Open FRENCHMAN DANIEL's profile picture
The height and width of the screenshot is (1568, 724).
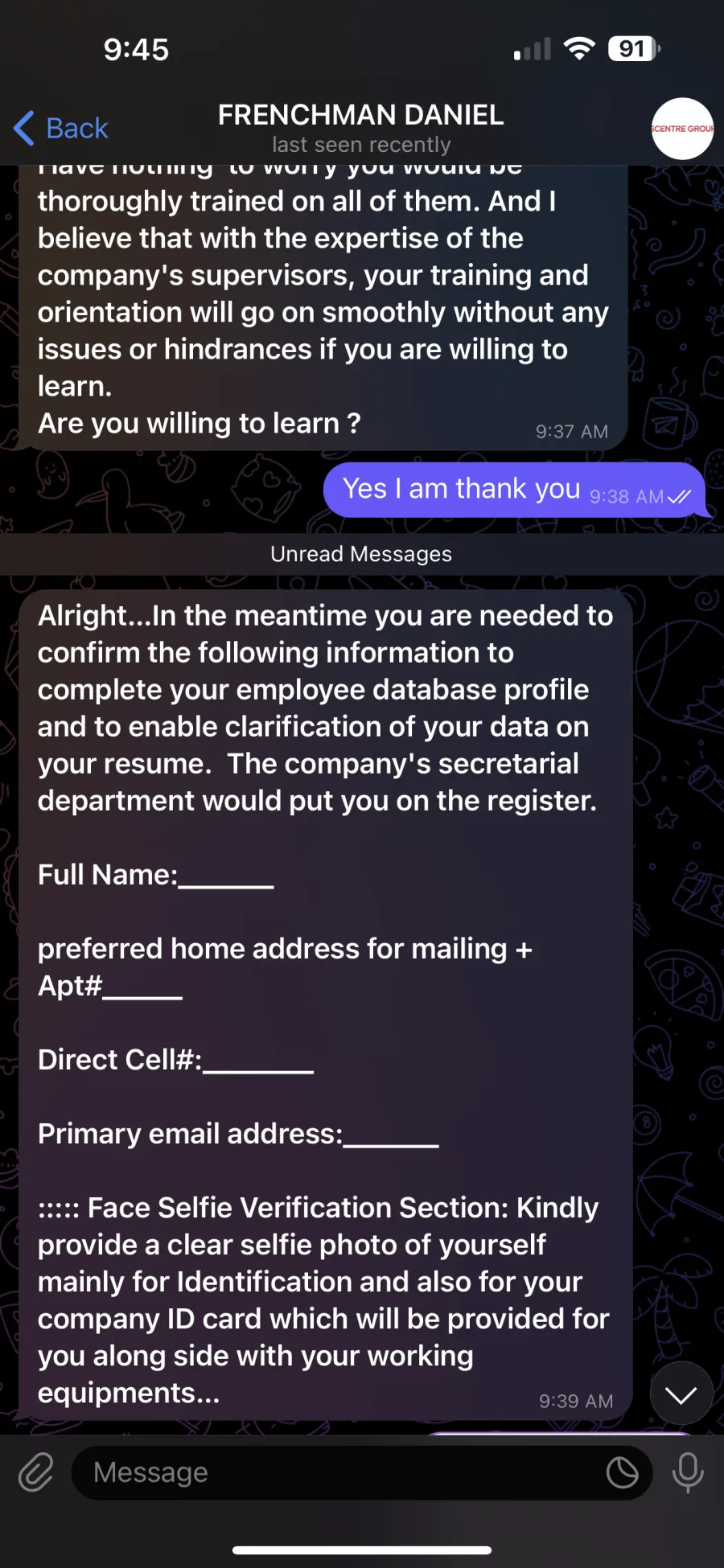tap(681, 129)
